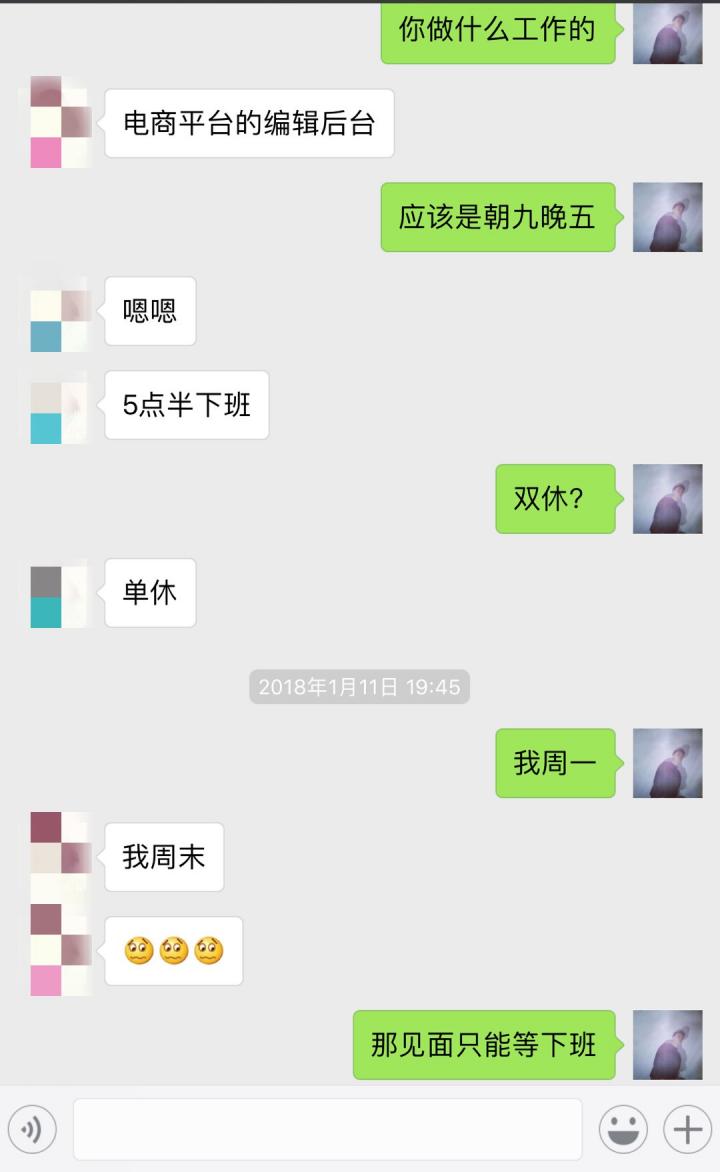Tap the message input field to type
This screenshot has height=1172, width=720.
[327, 1128]
